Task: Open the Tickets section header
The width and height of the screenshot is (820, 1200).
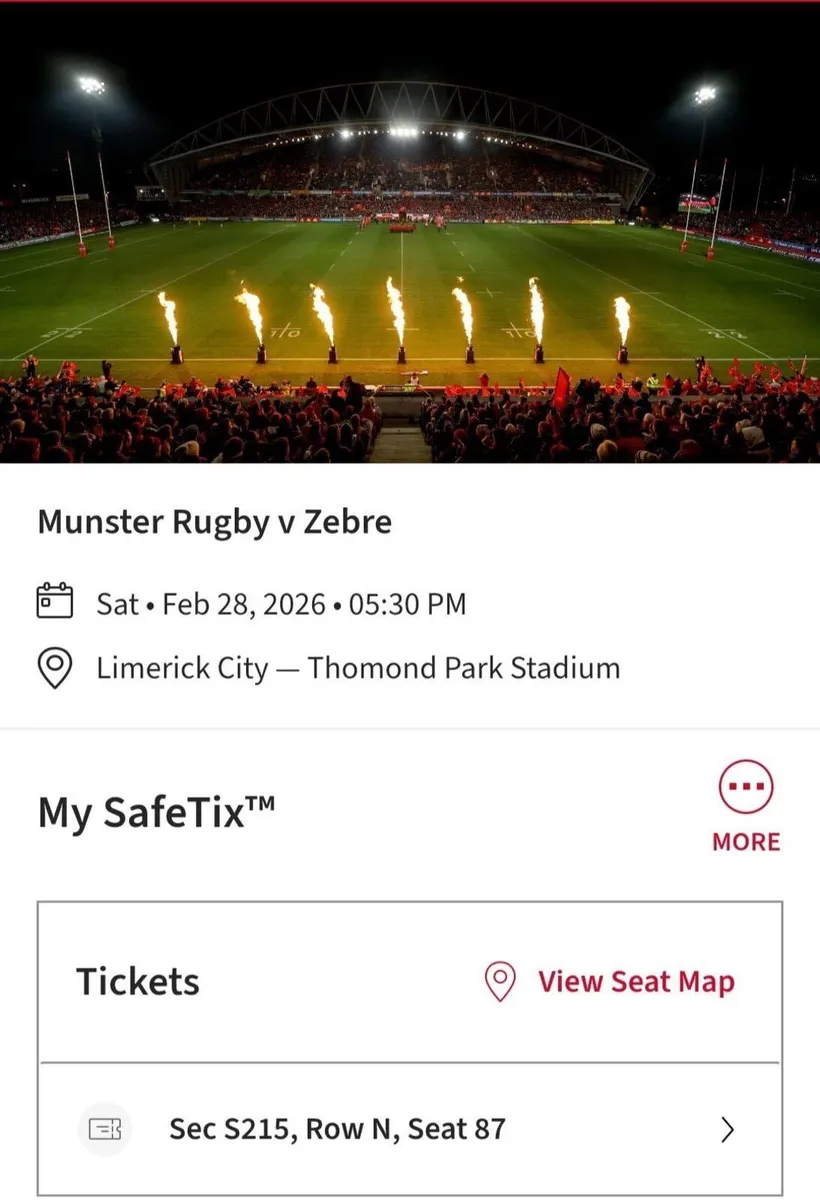Action: click(x=136, y=982)
